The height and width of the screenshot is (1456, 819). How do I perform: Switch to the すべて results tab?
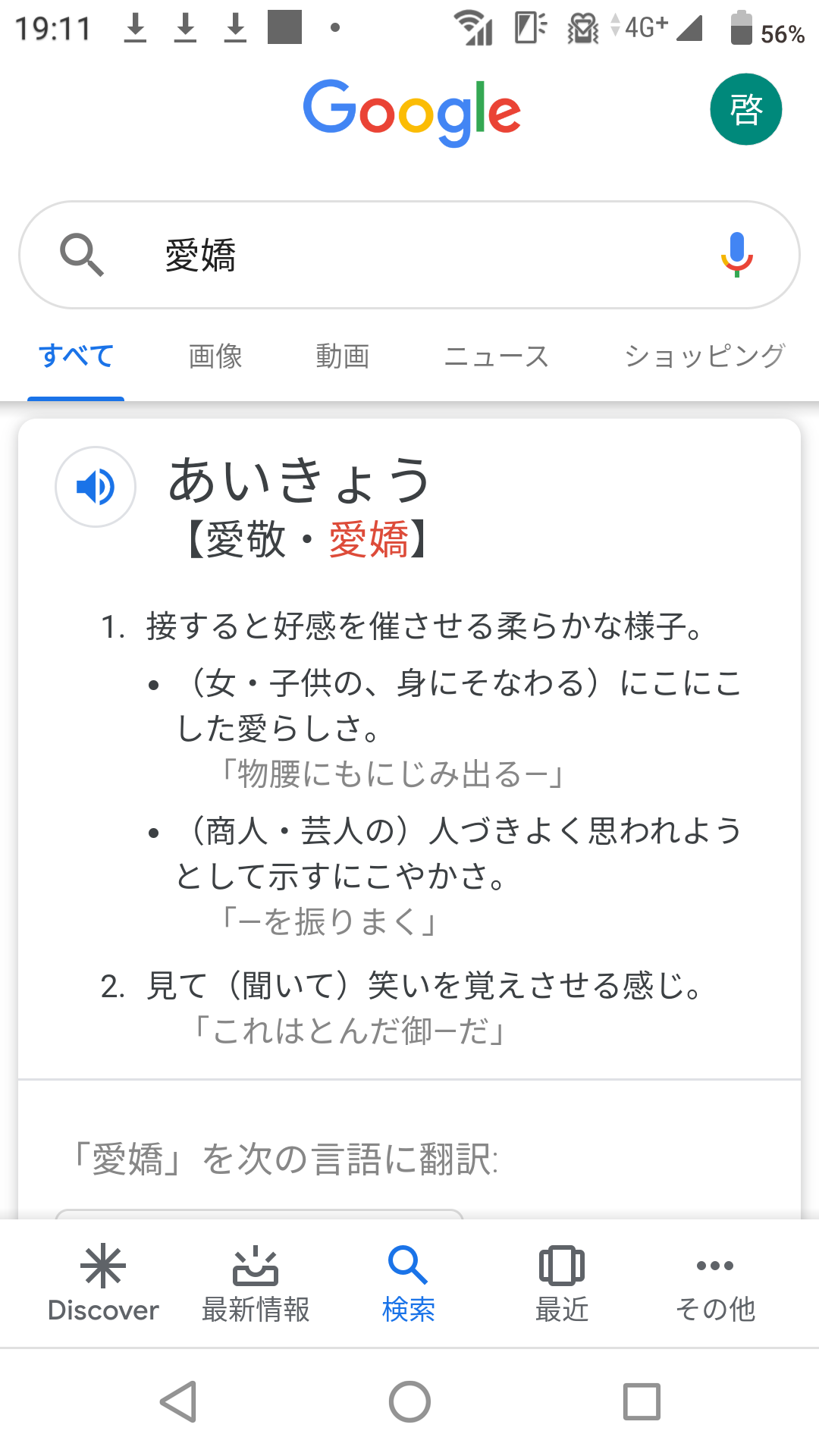coord(76,356)
